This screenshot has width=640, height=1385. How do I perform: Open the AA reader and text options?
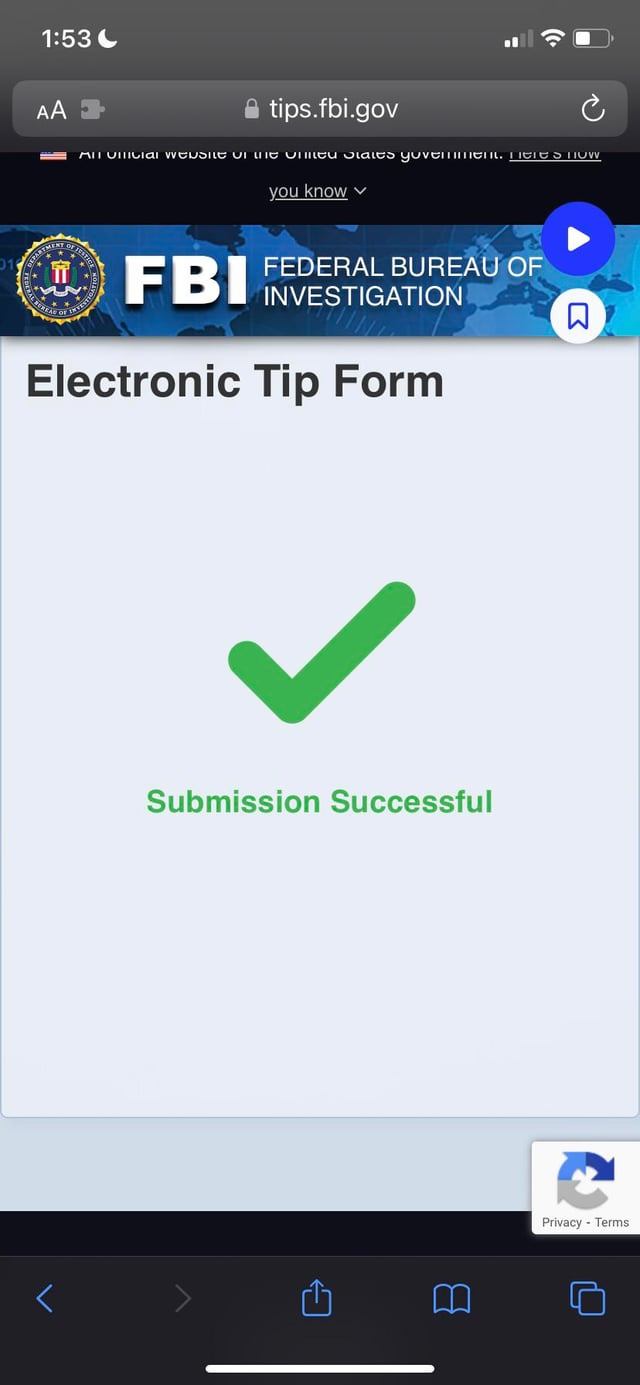coord(51,110)
